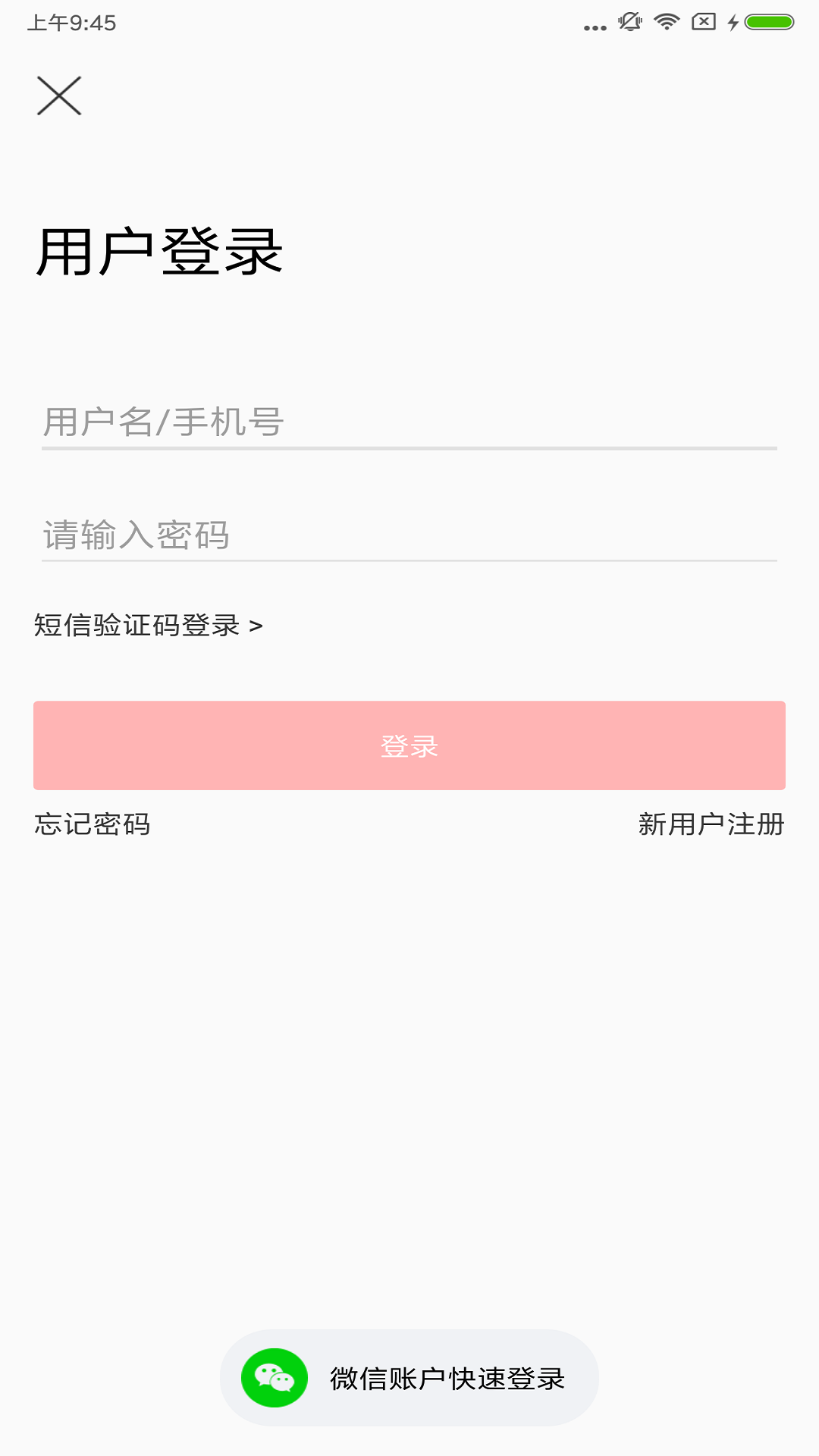
Task: Select the 请输入密码 password field
Action: 409,535
